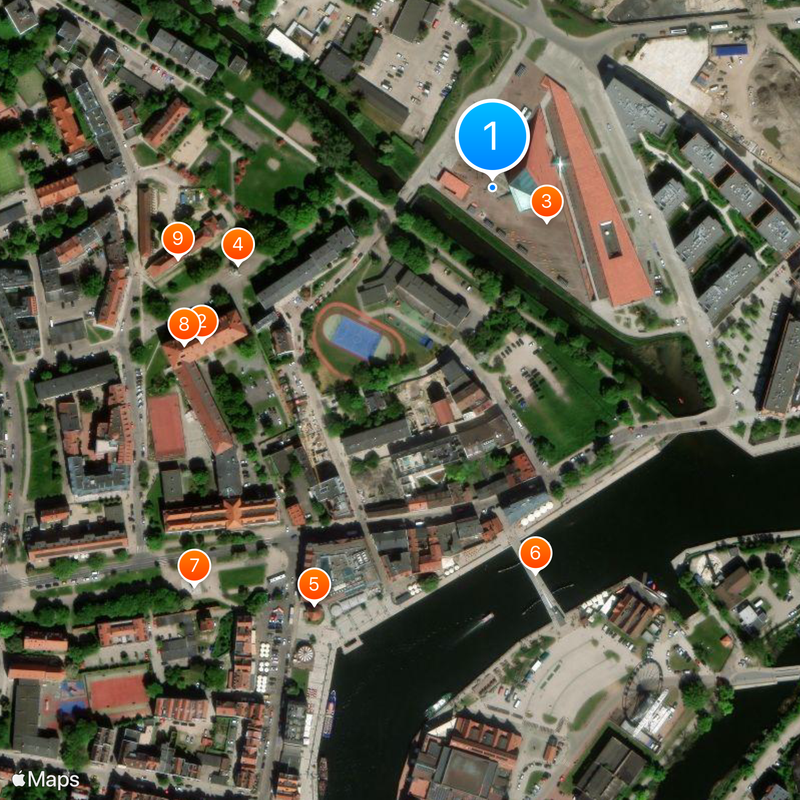800x800 pixels.
Task: Tap the orange map pin numbered 3
Action: [x=545, y=201]
